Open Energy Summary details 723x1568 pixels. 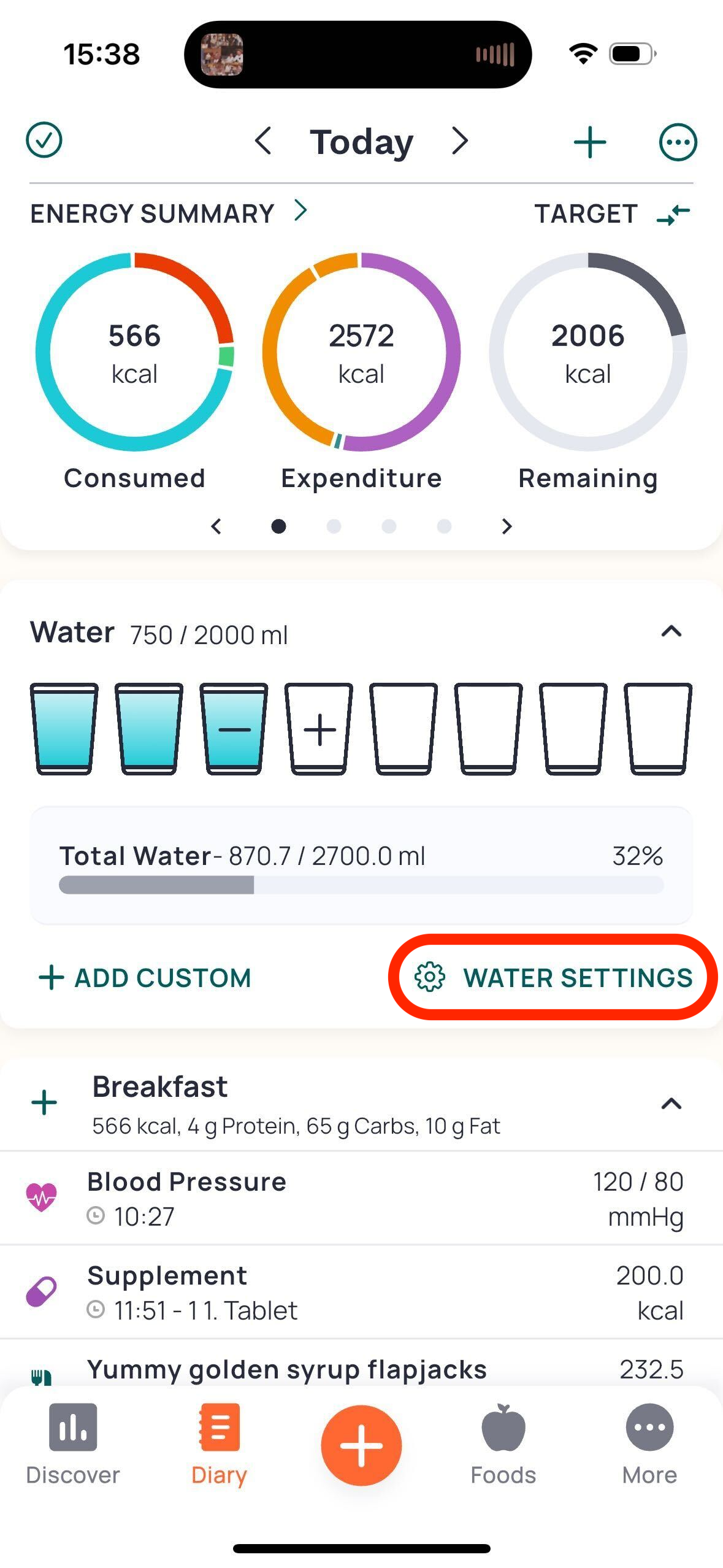click(169, 213)
